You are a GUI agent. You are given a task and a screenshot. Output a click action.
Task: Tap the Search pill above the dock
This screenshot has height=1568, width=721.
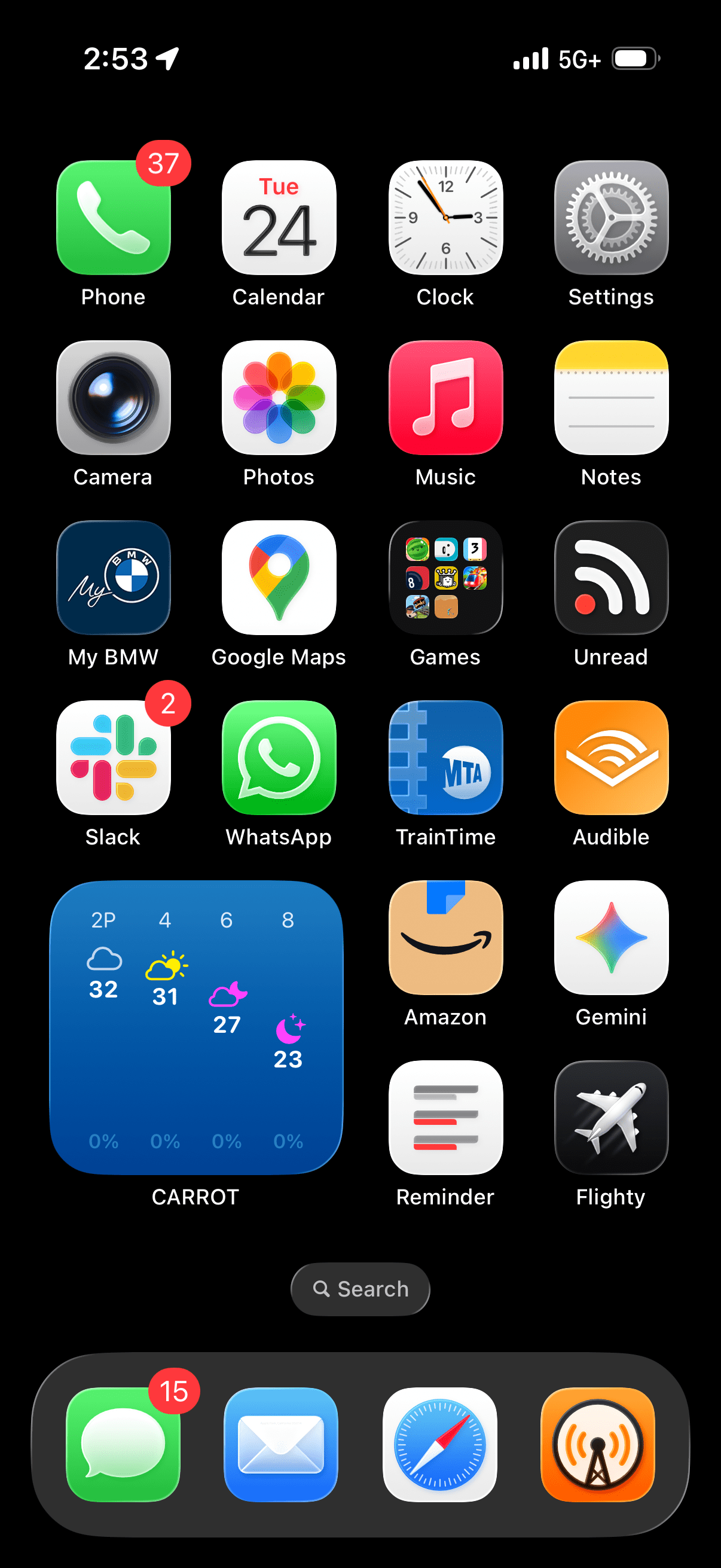360,1289
